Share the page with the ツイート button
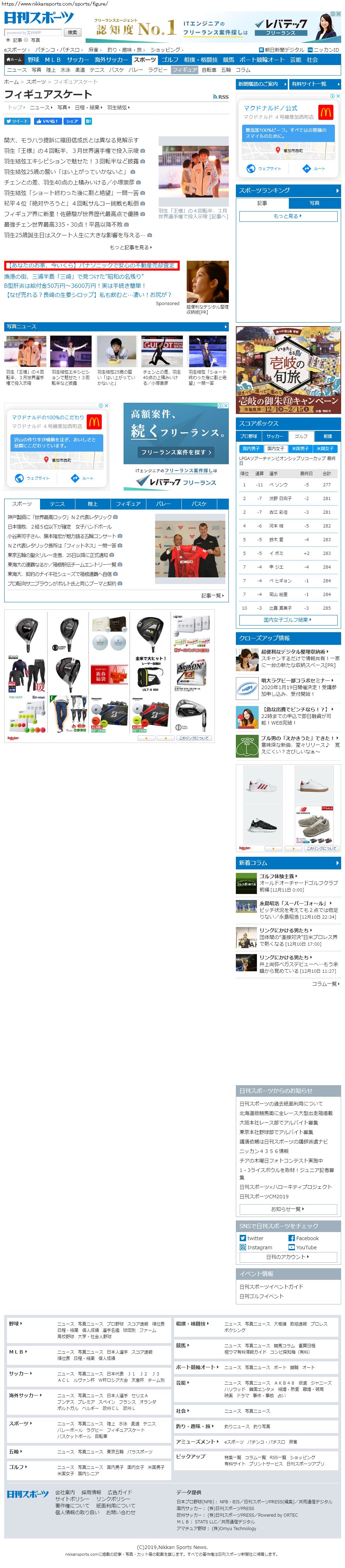345x1568 pixels. click(x=17, y=121)
